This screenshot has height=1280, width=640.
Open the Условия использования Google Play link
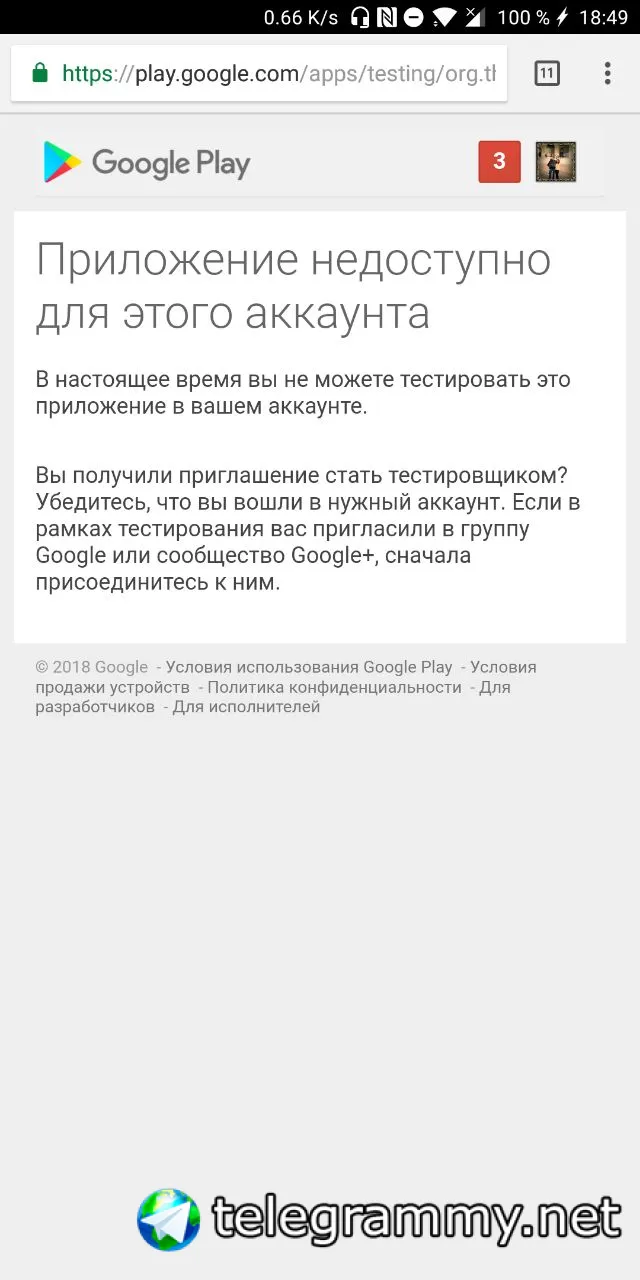click(309, 667)
